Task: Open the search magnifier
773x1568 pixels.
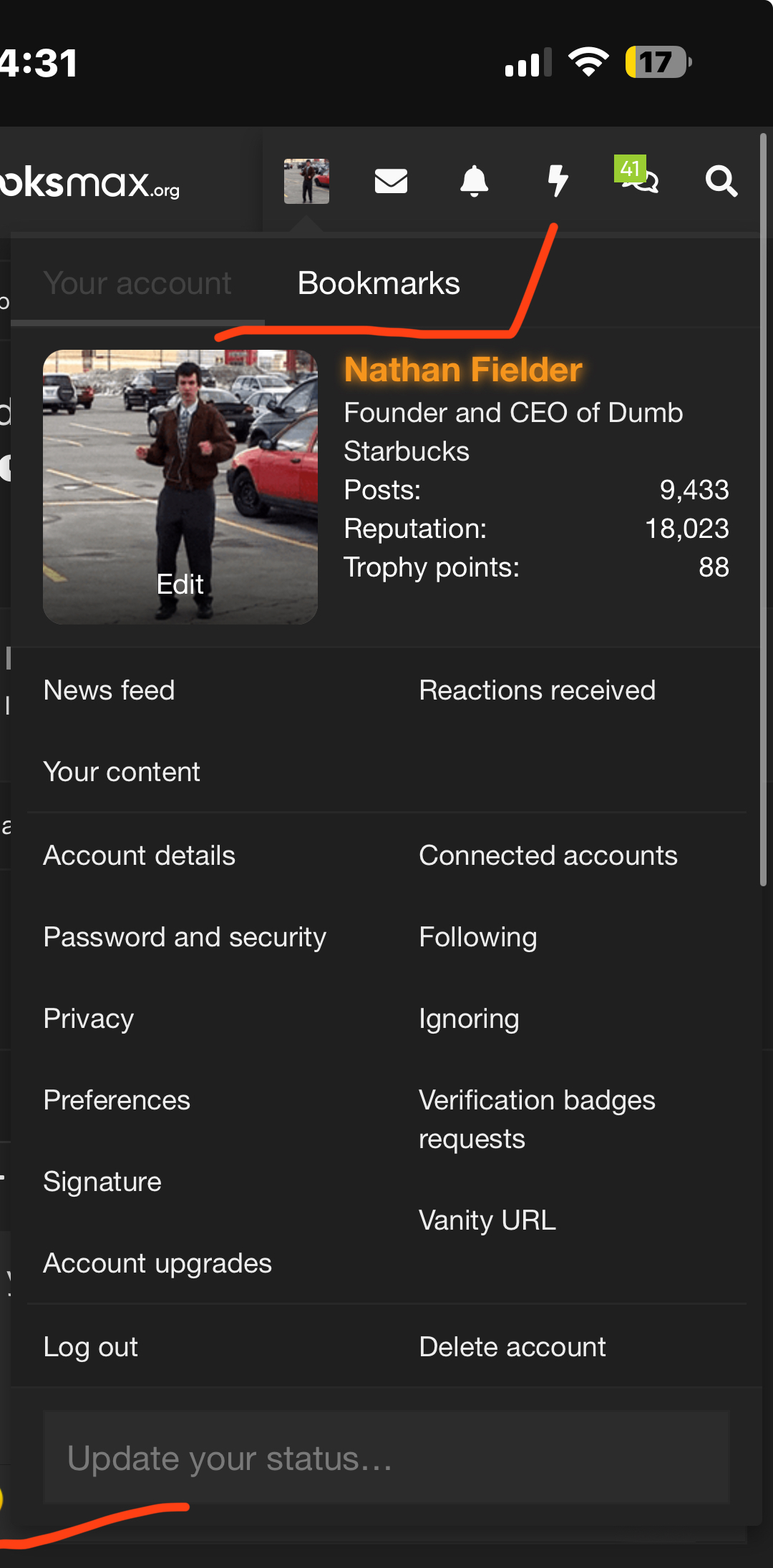Action: 721,181
